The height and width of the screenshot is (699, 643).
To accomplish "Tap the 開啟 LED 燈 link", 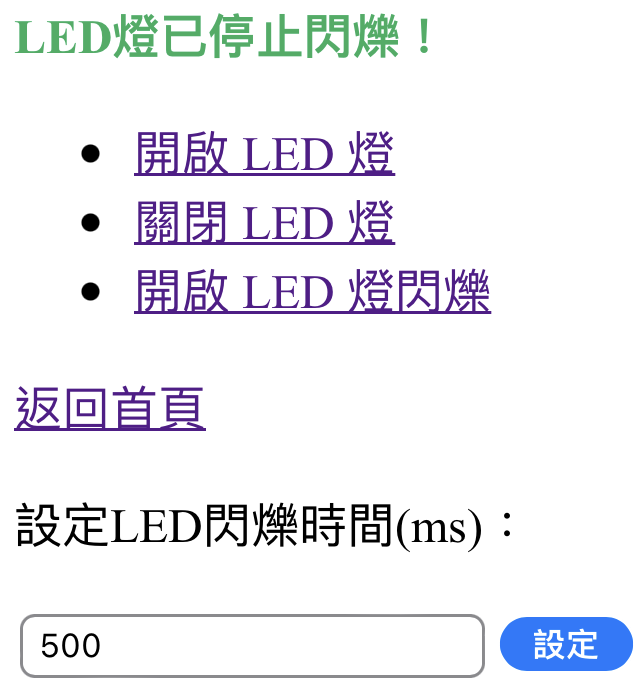I will [264, 155].
